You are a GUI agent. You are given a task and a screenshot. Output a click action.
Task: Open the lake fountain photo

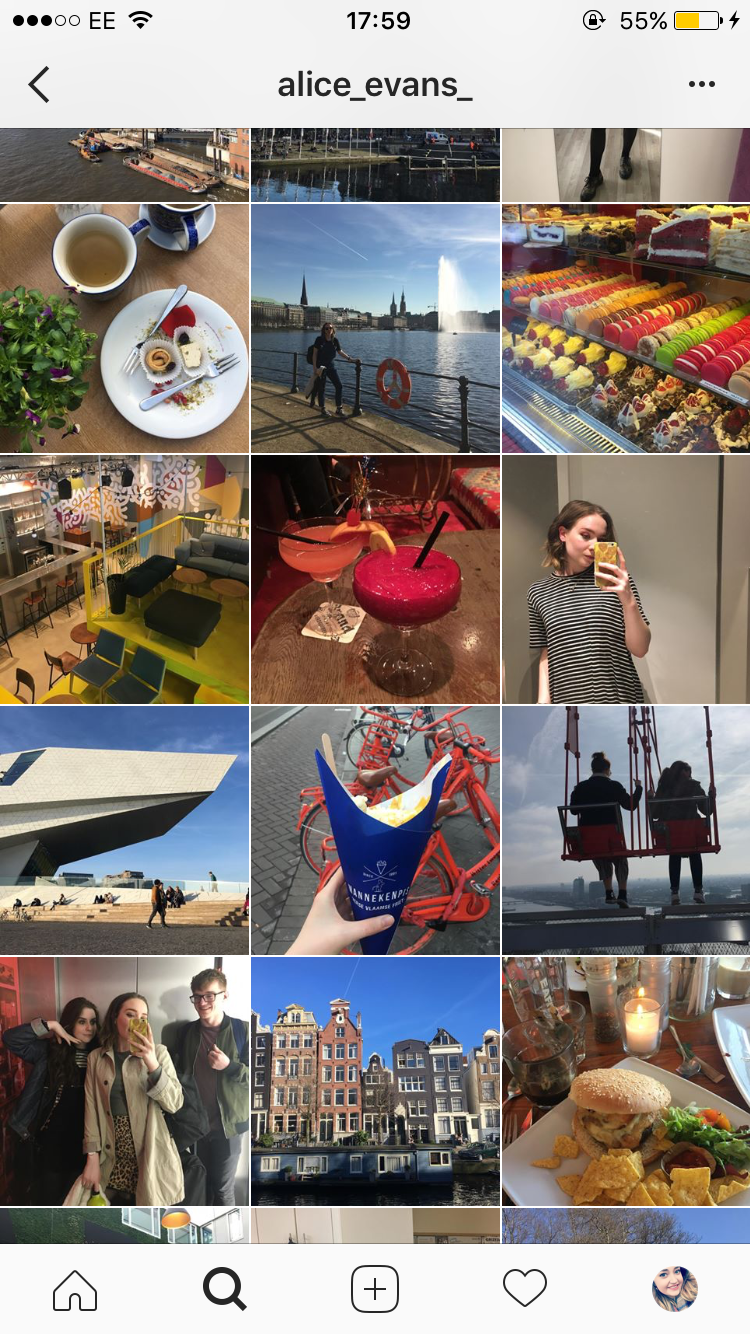375,329
